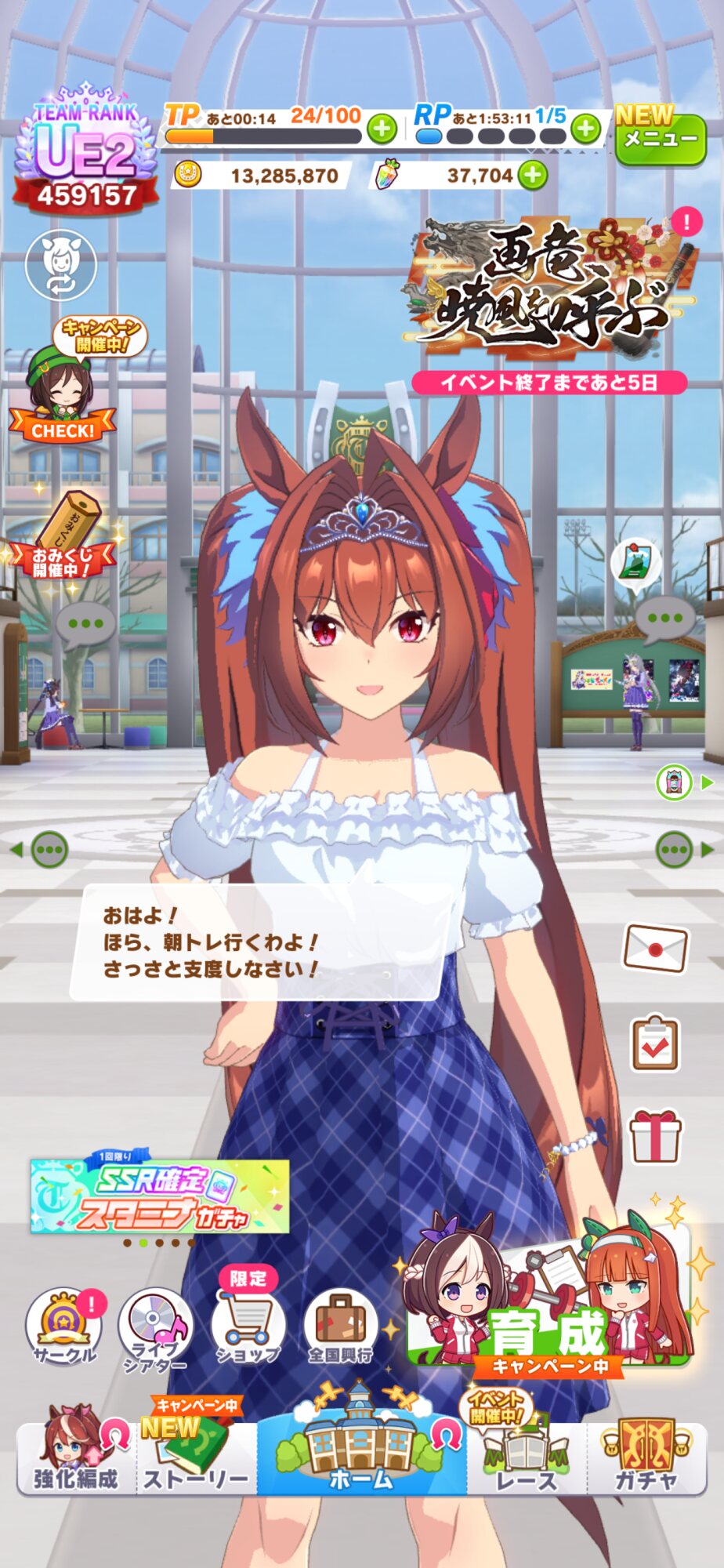Check the キャンペーン開催中 banner
The image size is (724, 1568).
pyautogui.click(x=64, y=379)
